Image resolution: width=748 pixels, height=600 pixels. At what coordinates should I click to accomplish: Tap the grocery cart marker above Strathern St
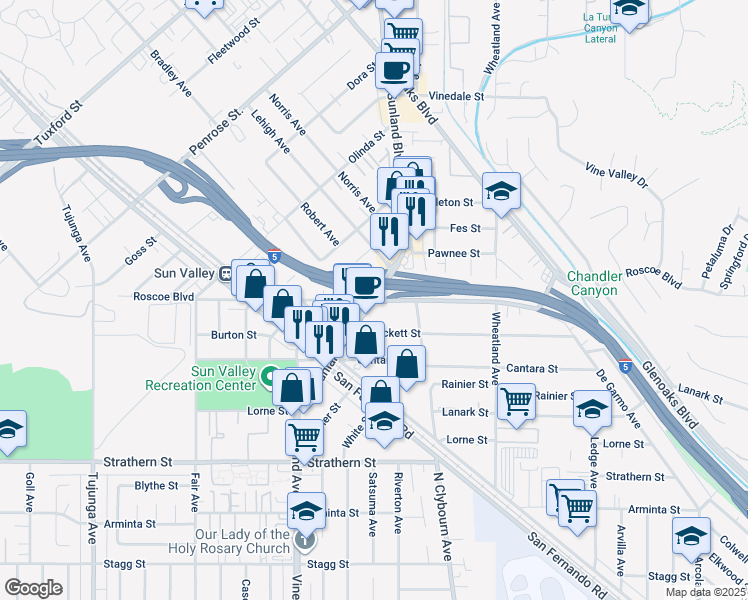point(304,440)
